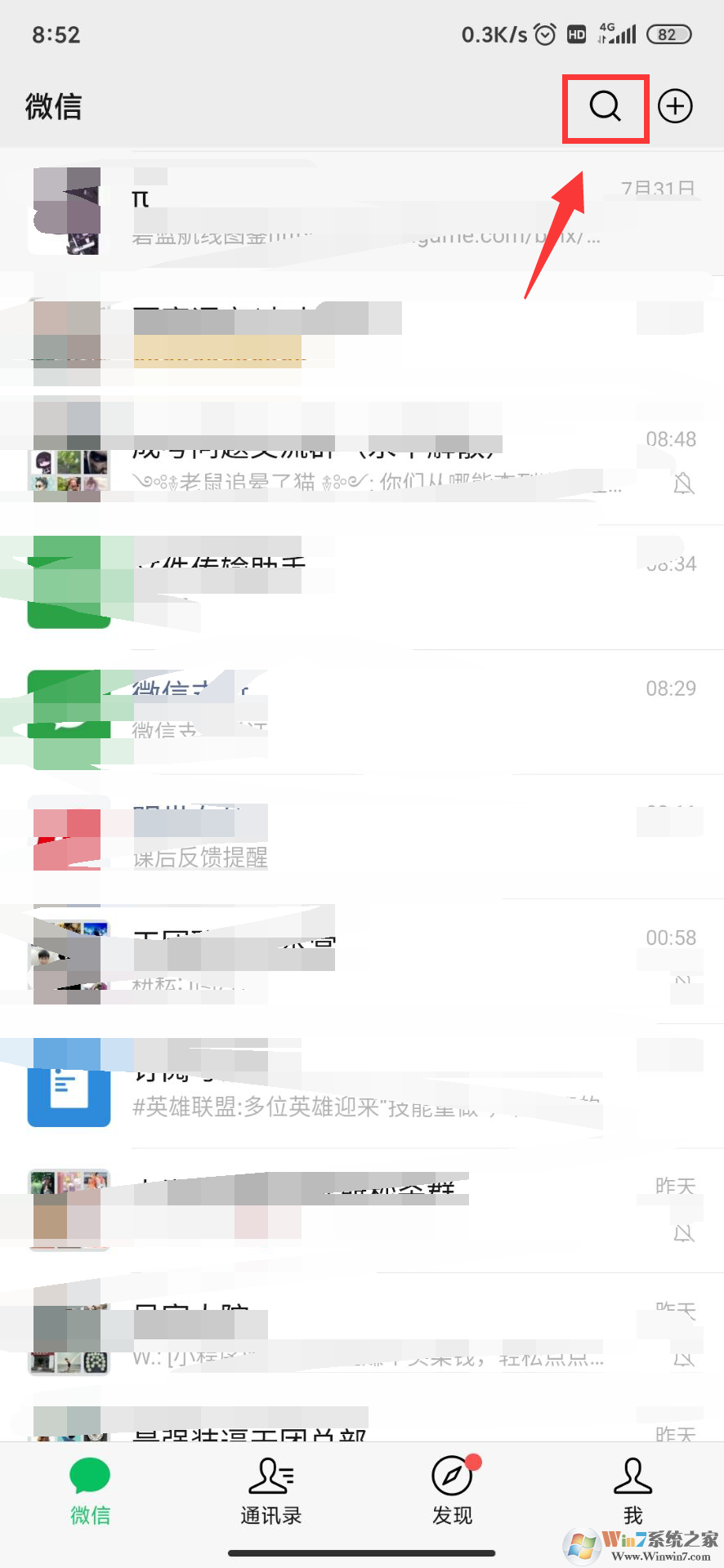Open the plus add menu
The width and height of the screenshot is (724, 1568).
coord(675,107)
